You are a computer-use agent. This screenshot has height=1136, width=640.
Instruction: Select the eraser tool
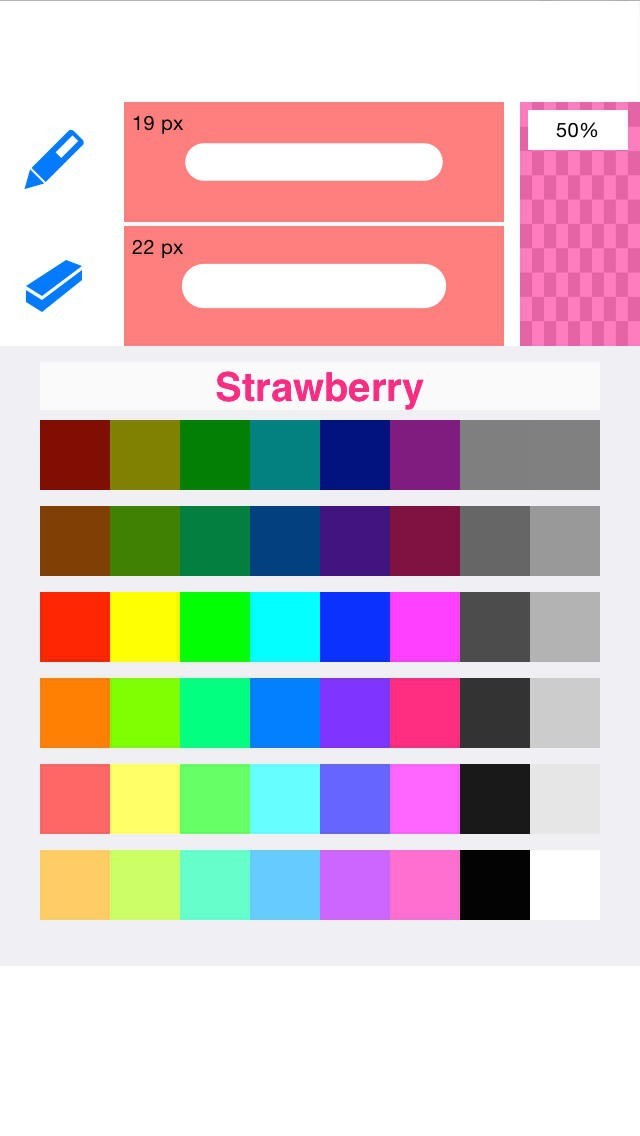point(54,285)
